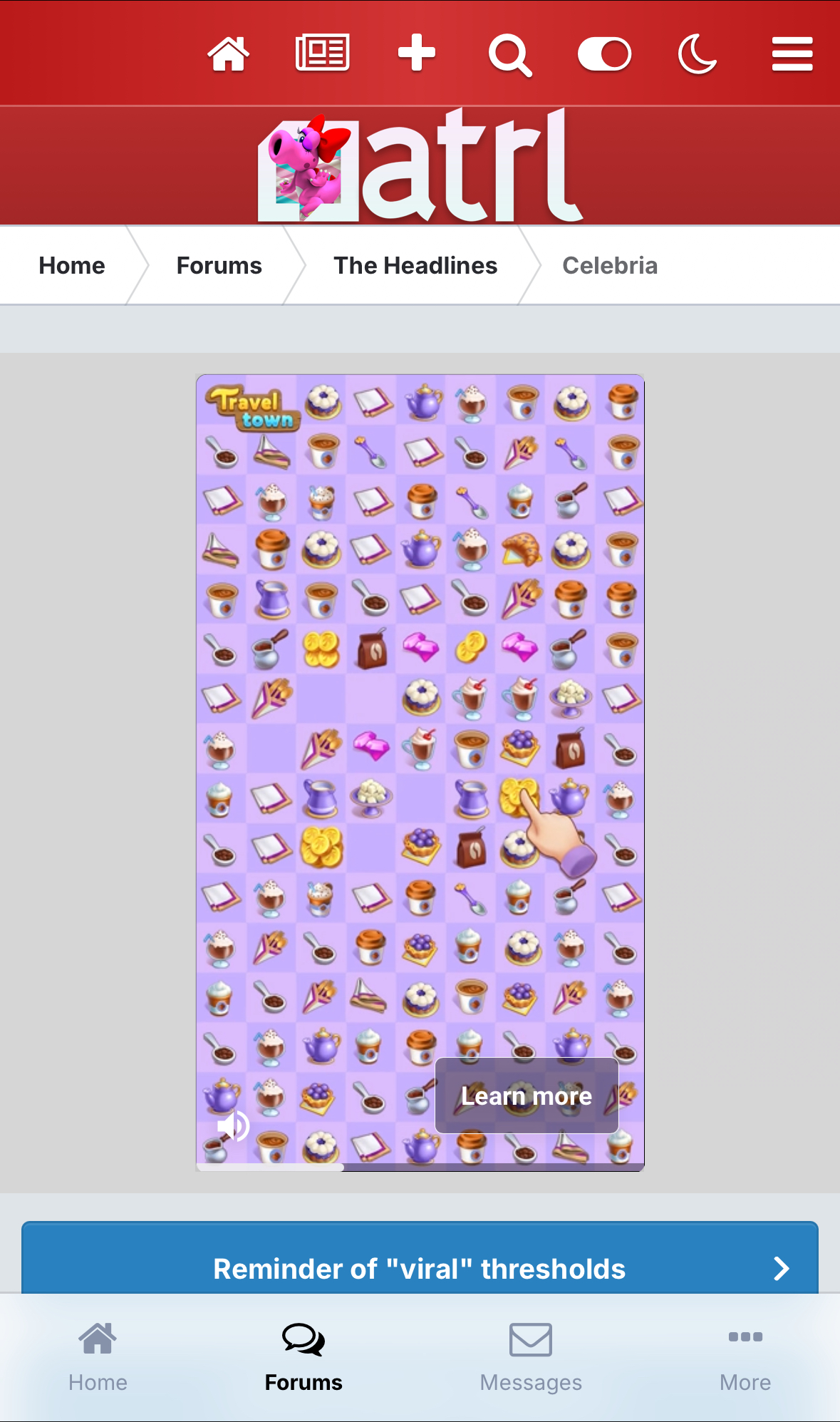This screenshot has width=840, height=1422.
Task: Open the More tab
Action: [x=745, y=1357]
